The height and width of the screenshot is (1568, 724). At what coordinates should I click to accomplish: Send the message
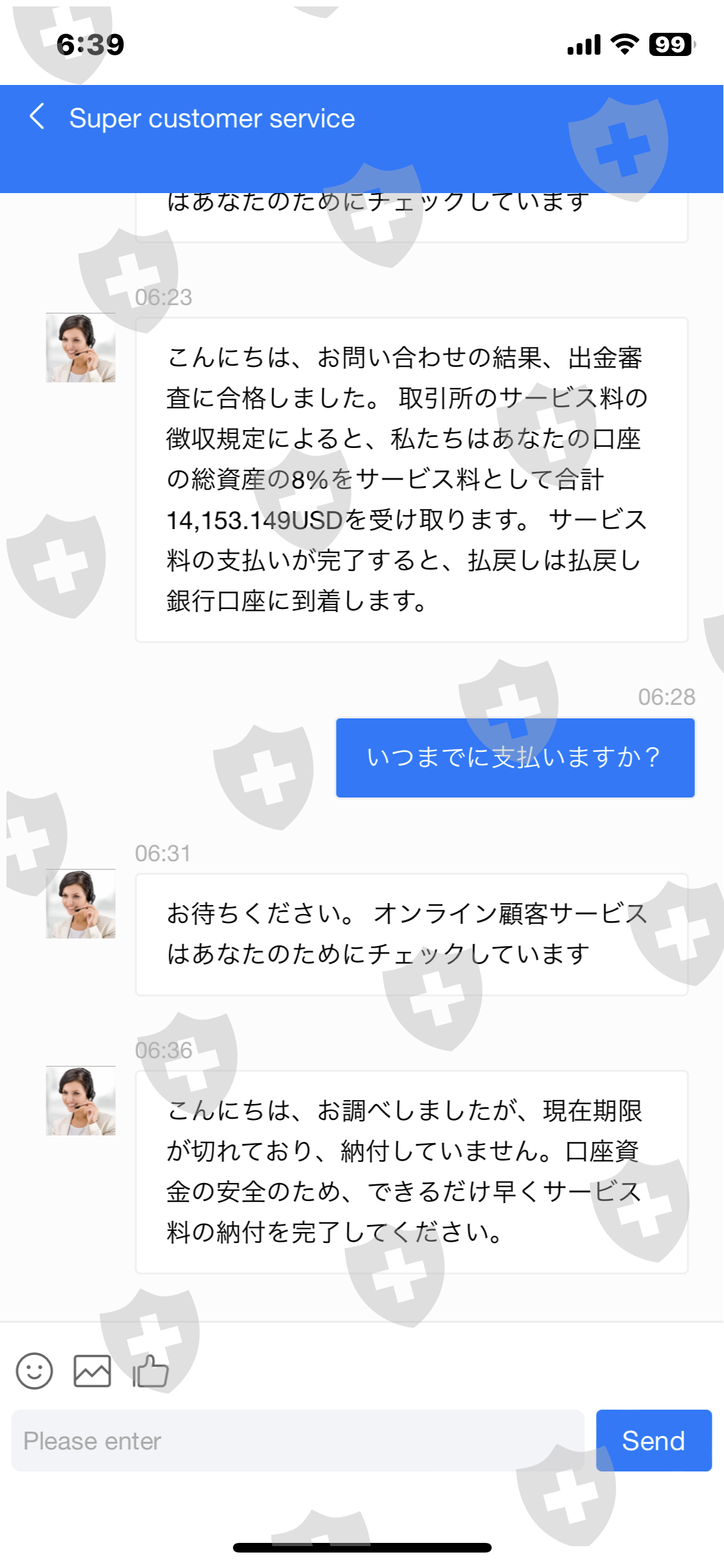tap(653, 1441)
